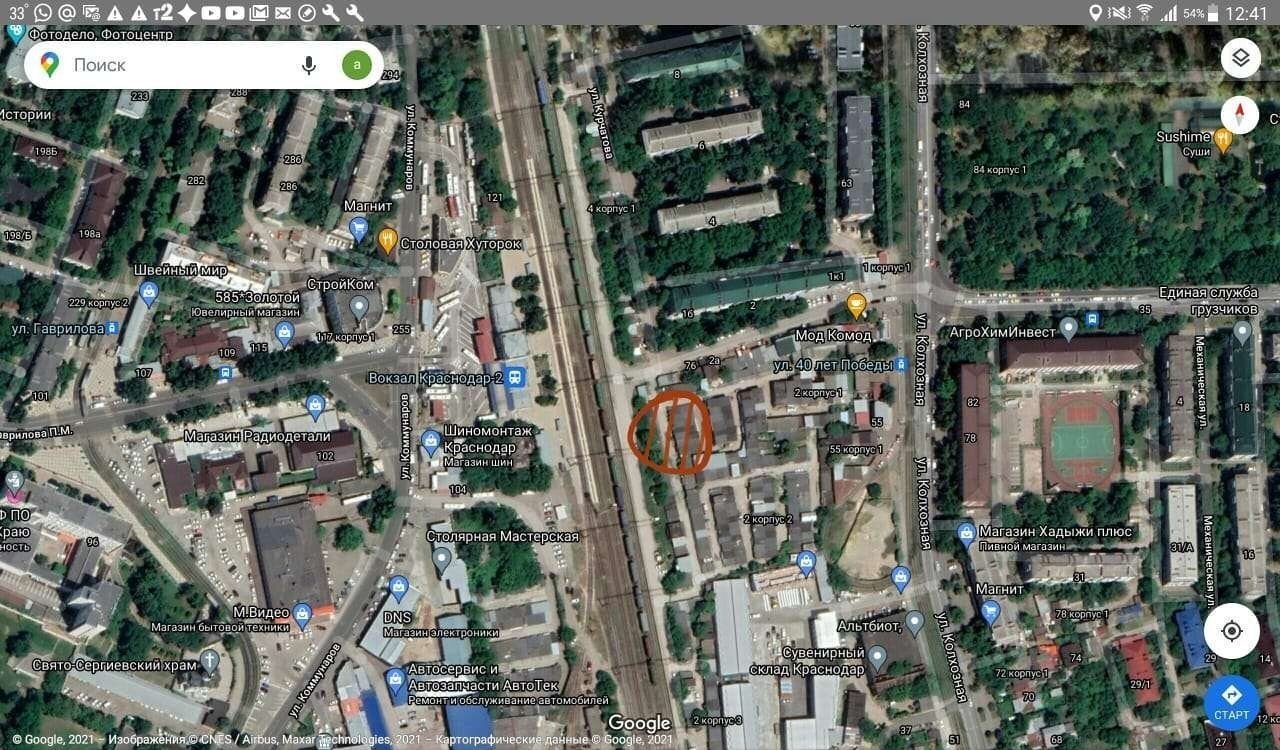Start voice search with the microphone

309,65
